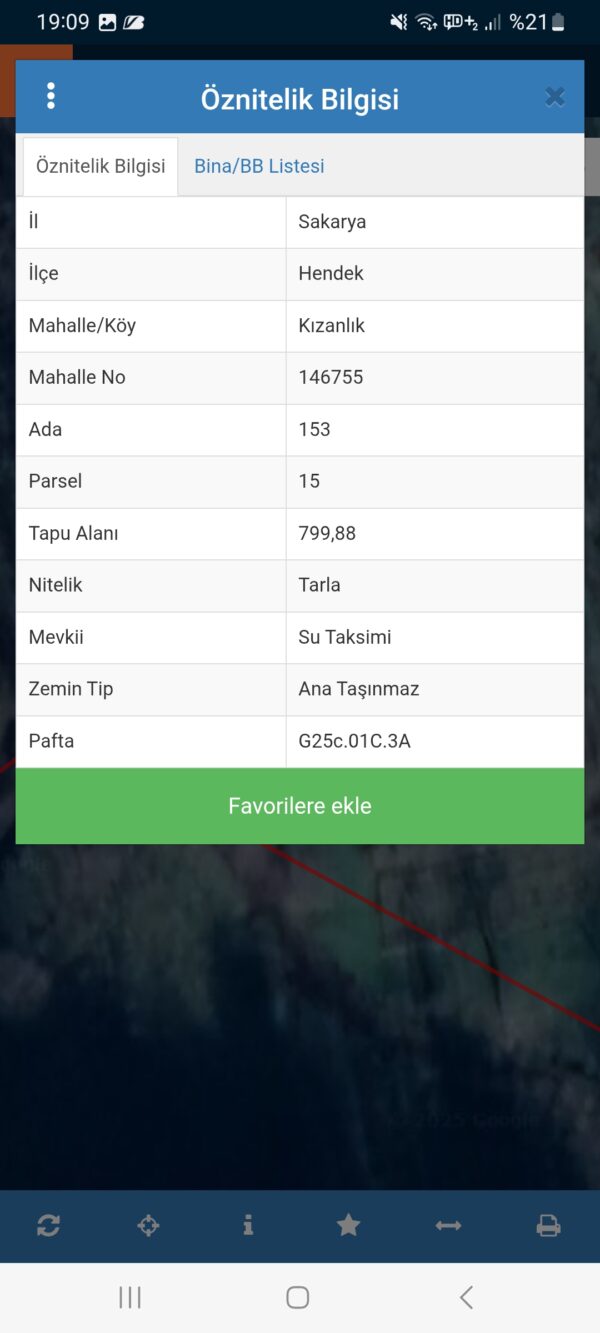Tap the printer icon
600x1333 pixels.
548,1225
